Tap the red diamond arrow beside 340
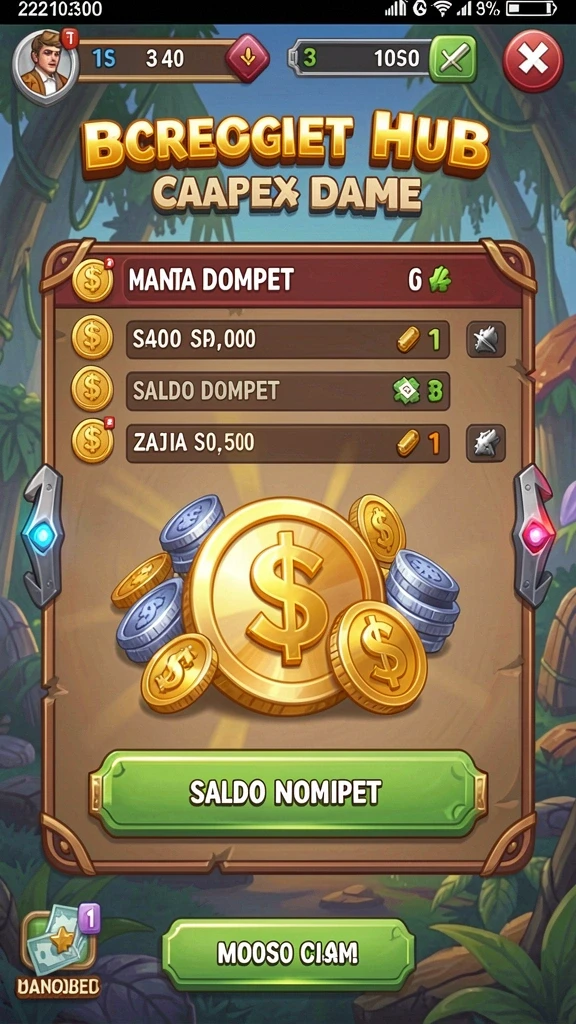 [x=247, y=60]
